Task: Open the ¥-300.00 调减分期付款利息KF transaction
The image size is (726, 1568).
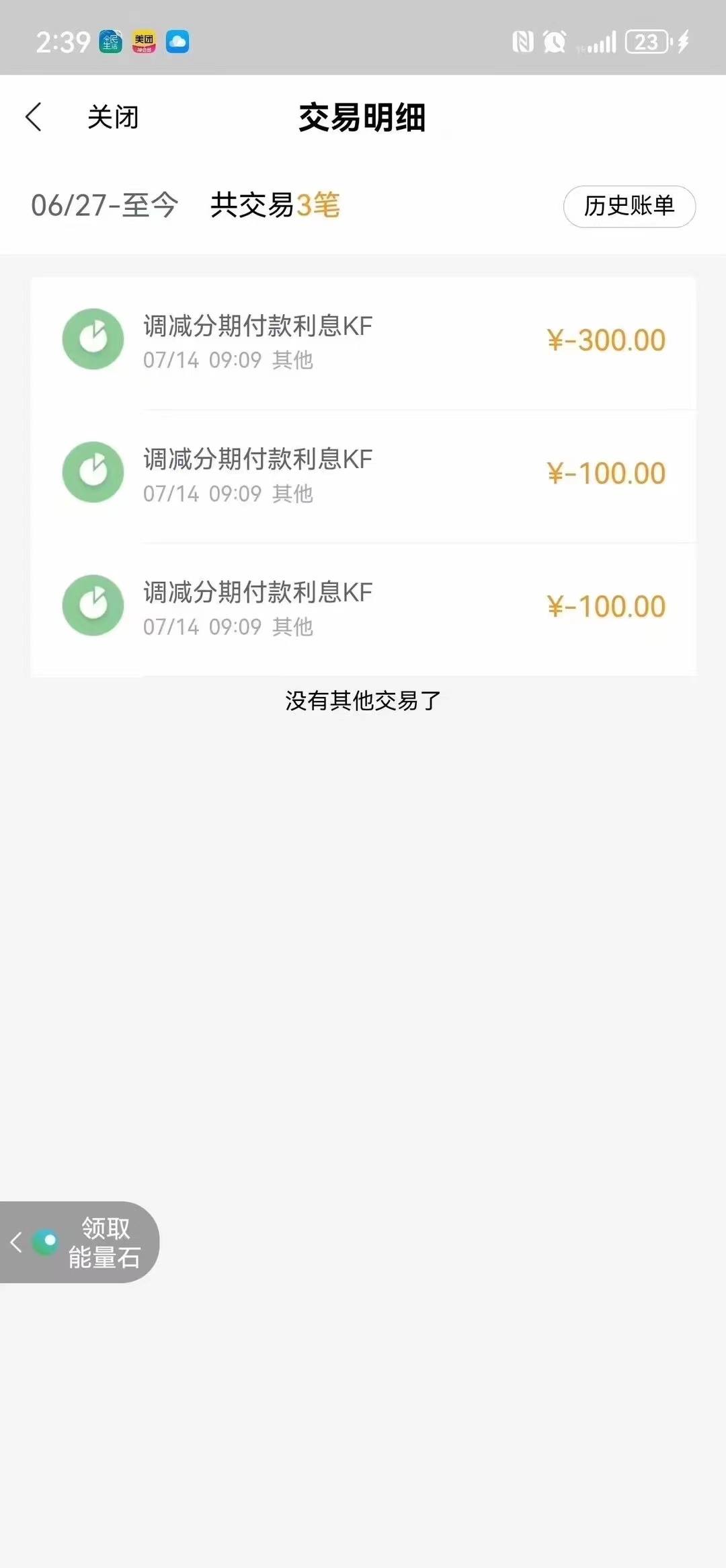Action: (363, 342)
